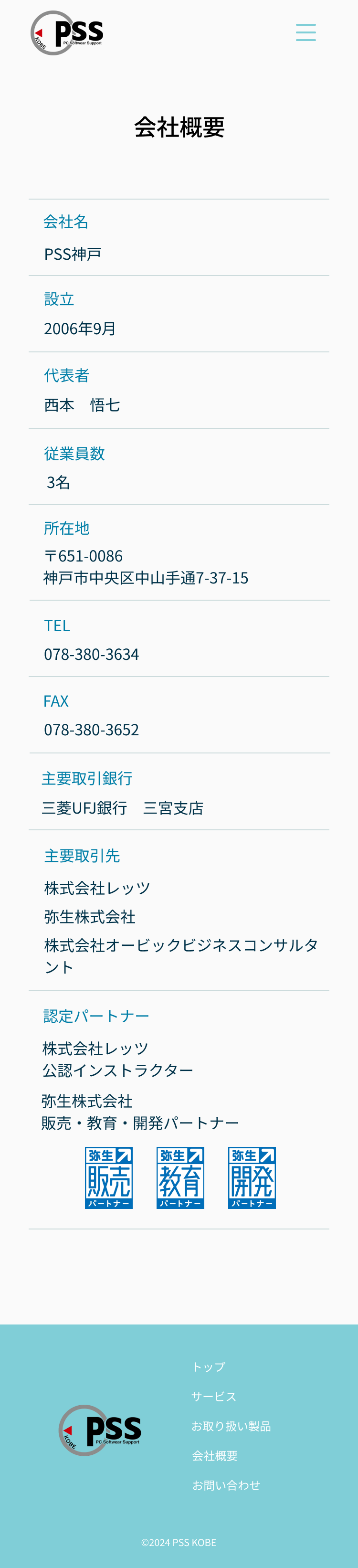Open 会社概要 footer link

coord(214,1455)
